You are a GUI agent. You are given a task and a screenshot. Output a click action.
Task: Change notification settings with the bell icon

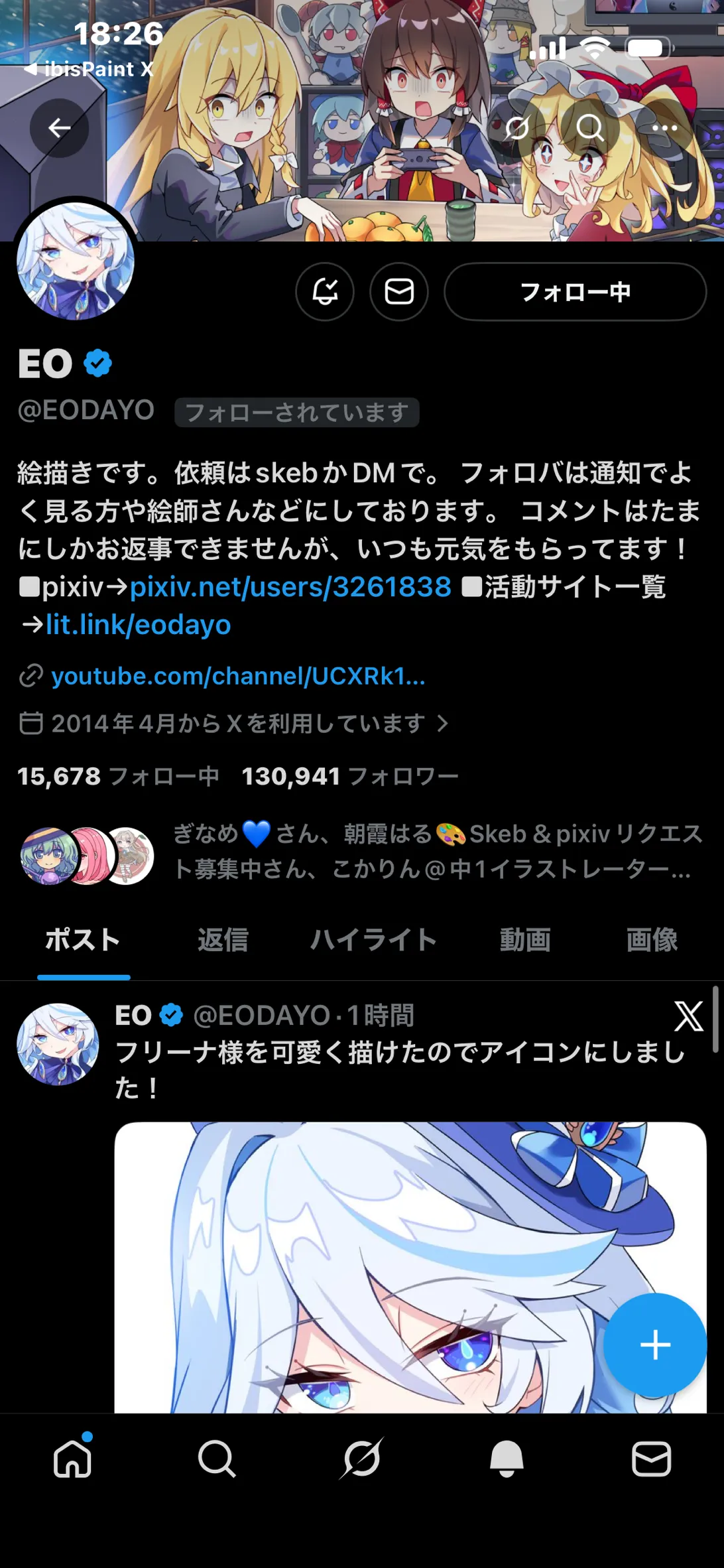[325, 292]
